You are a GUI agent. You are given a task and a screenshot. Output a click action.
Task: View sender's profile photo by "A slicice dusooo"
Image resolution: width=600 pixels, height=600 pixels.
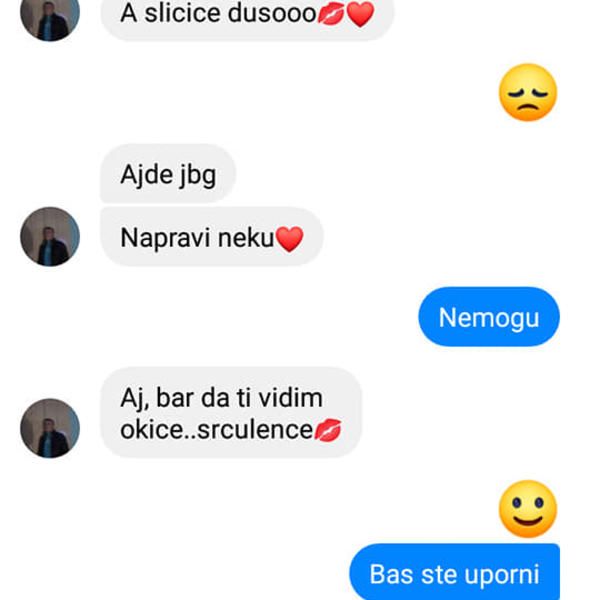point(50,16)
